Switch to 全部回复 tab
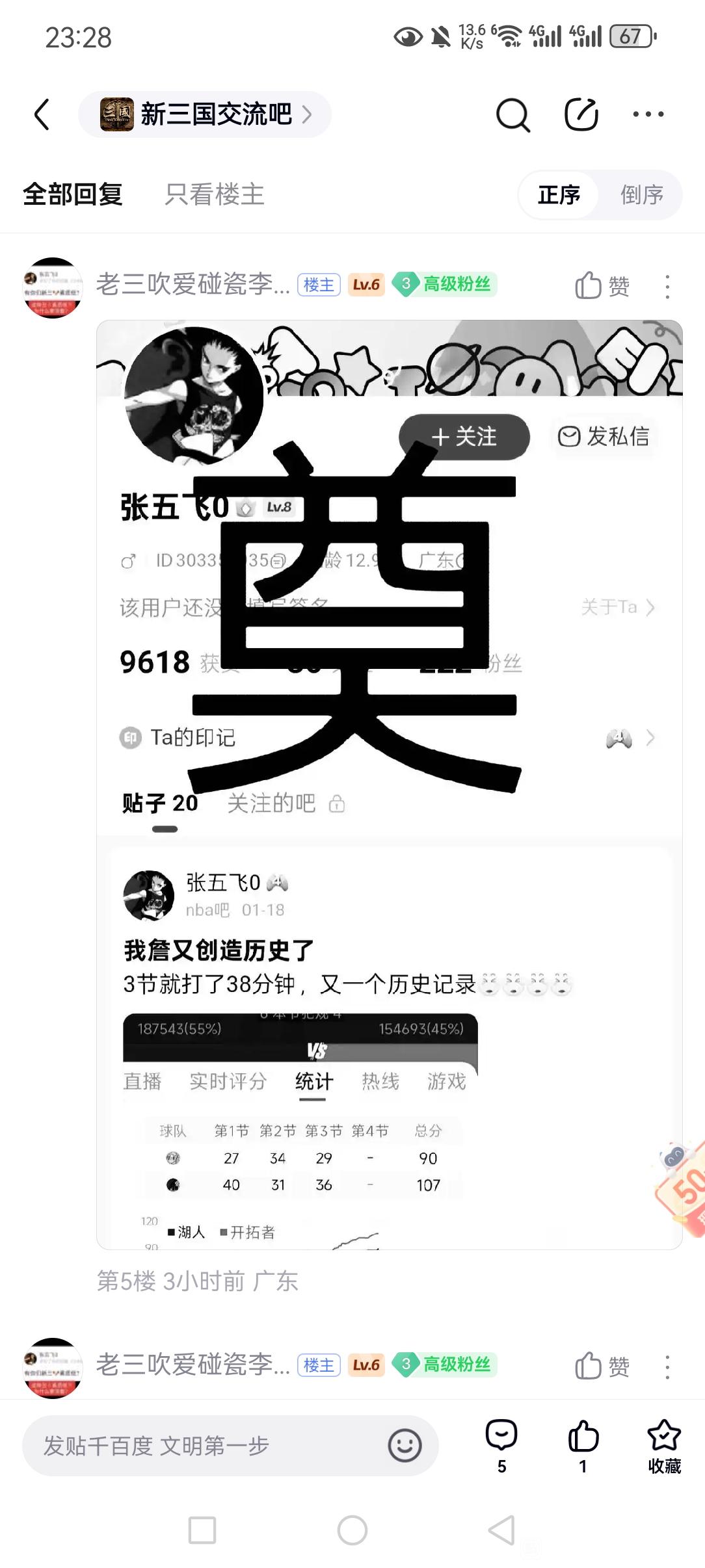Image resolution: width=705 pixels, height=1568 pixels. (x=72, y=194)
